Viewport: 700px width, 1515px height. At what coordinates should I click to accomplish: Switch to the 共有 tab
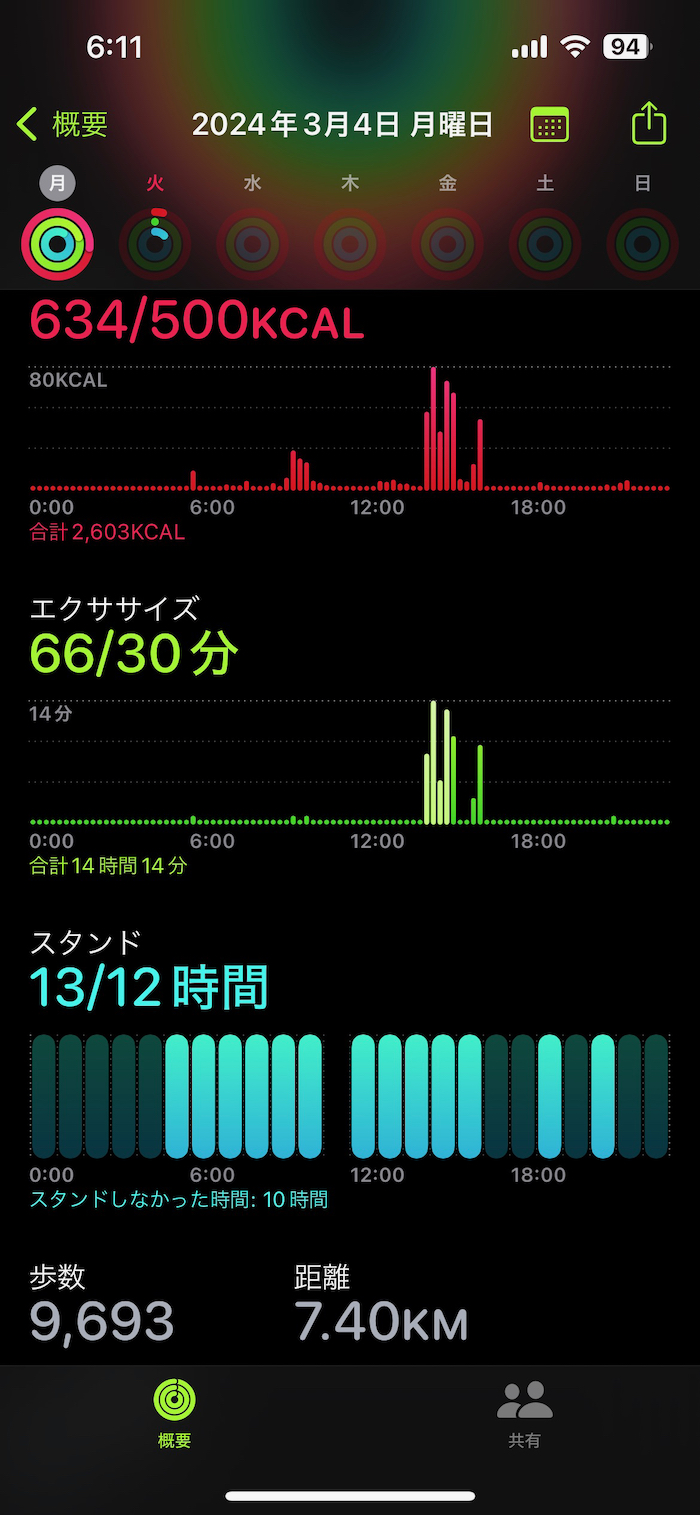pos(525,1413)
